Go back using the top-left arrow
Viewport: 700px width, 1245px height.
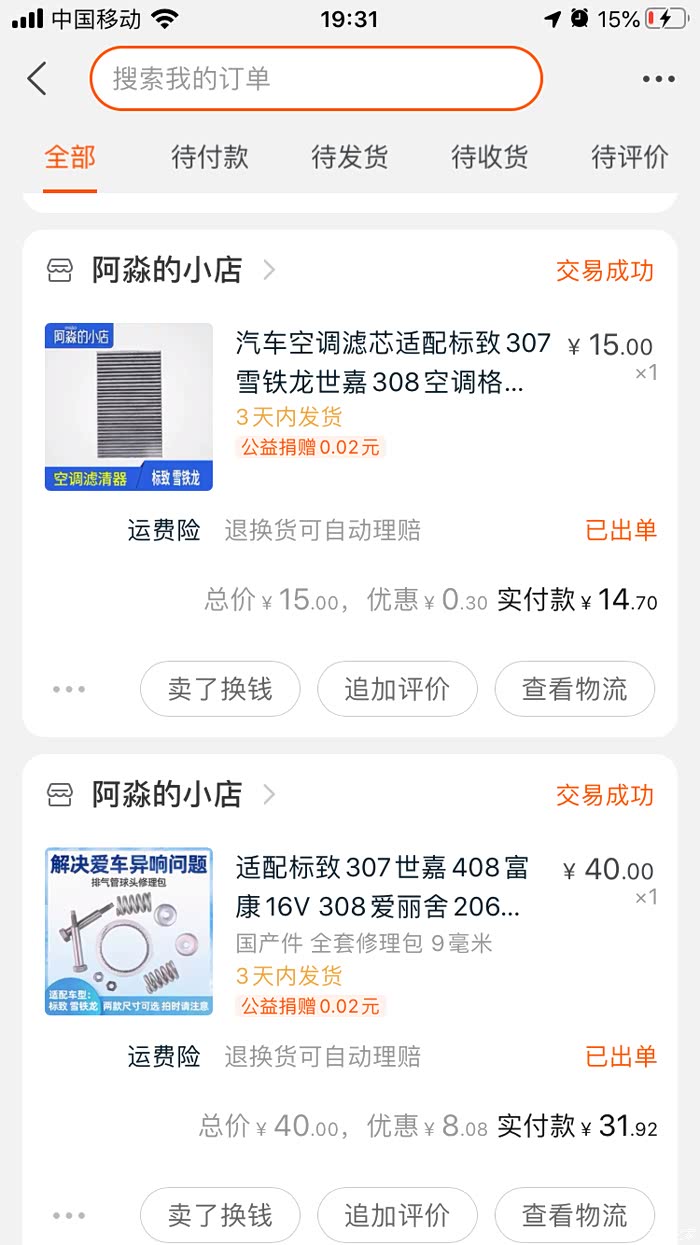(38, 78)
